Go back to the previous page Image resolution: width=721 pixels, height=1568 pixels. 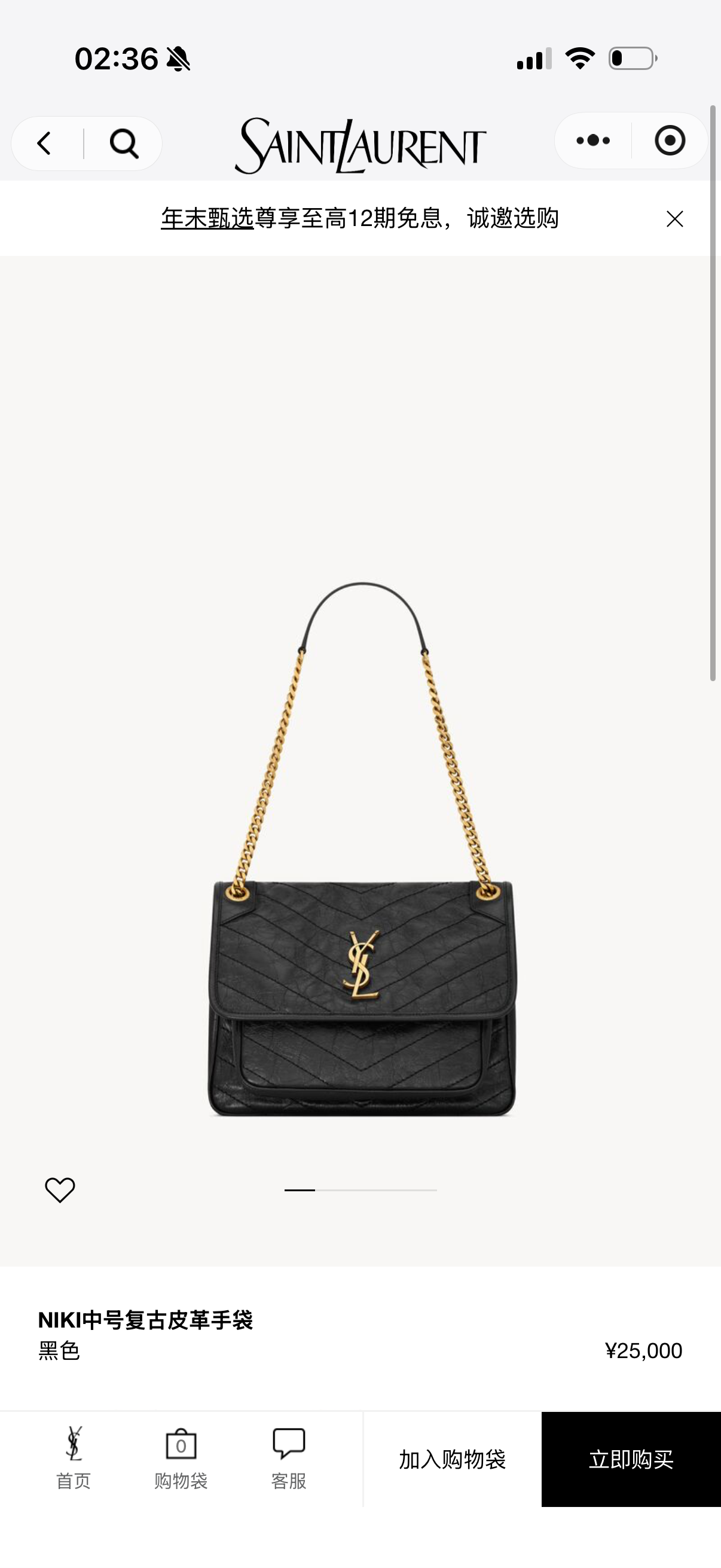(44, 144)
